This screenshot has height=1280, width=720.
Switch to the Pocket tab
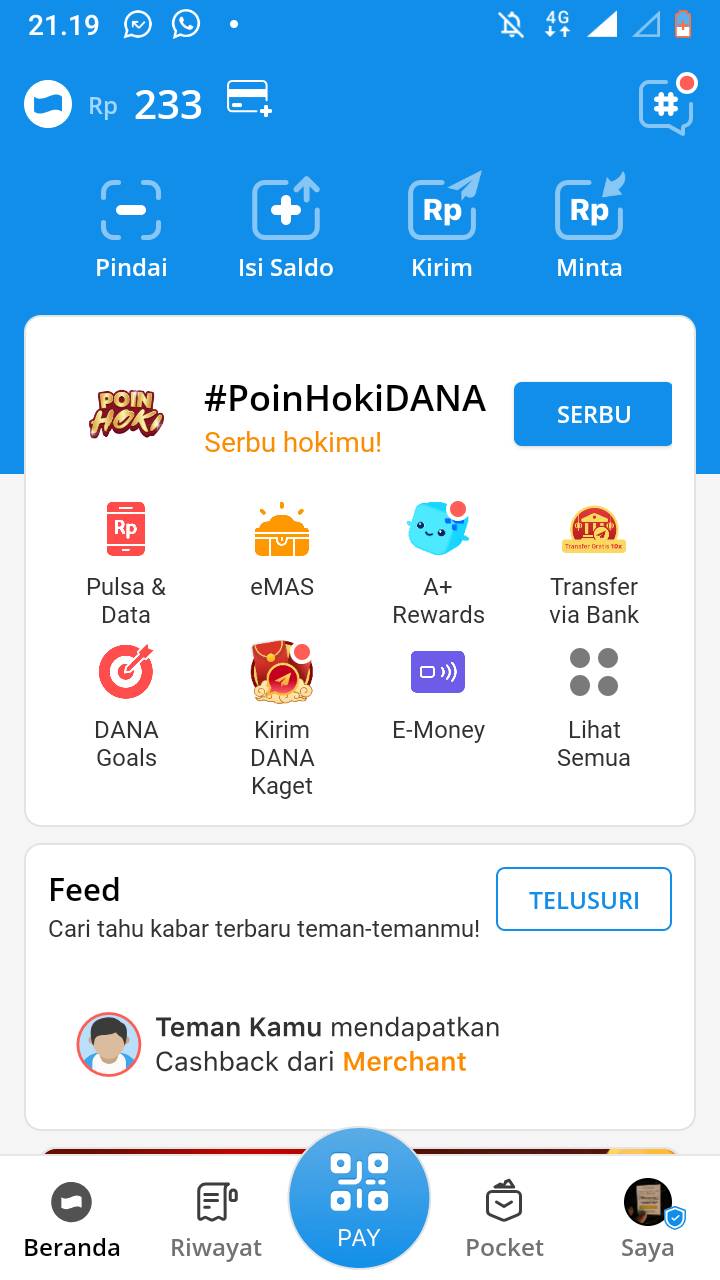coord(504,1220)
